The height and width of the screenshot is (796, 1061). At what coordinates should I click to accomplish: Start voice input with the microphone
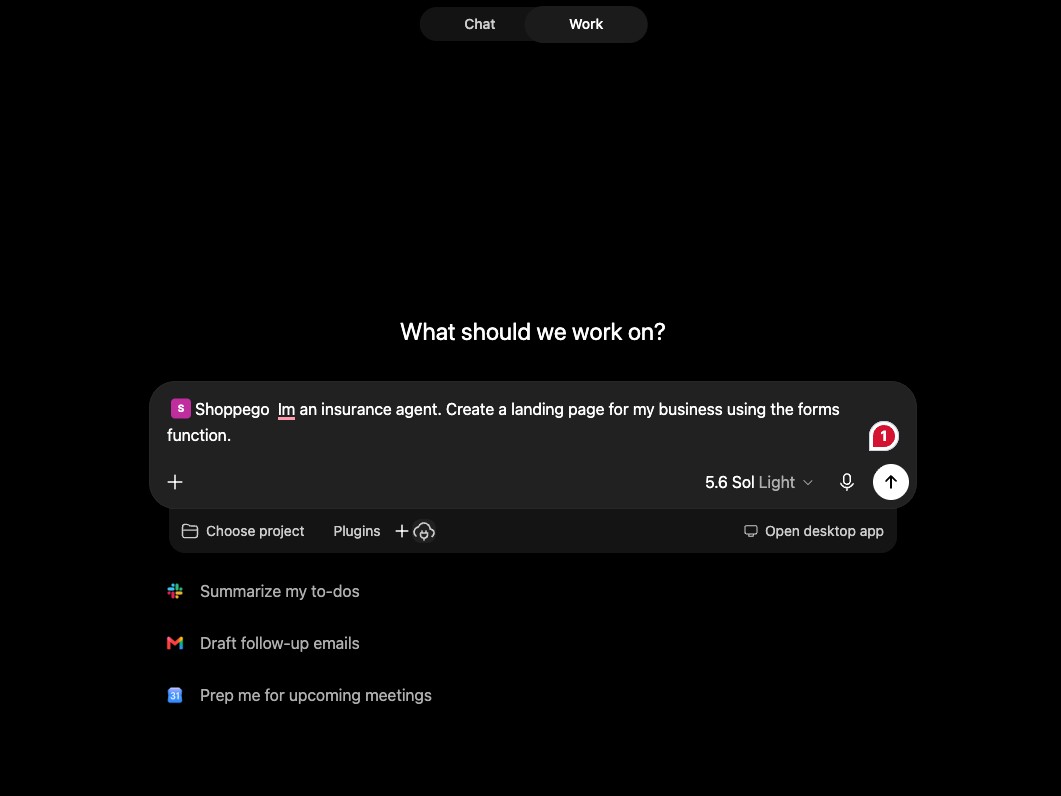point(846,482)
